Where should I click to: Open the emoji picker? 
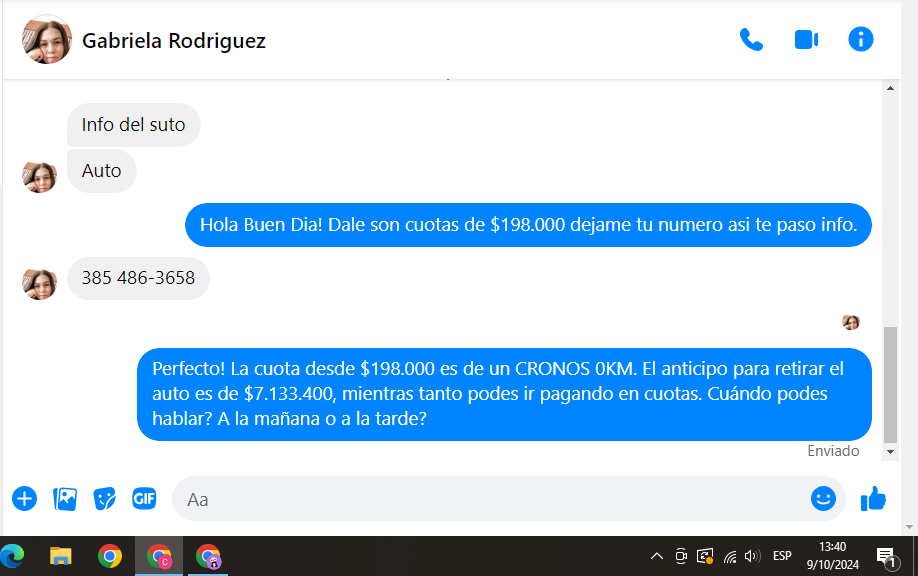[823, 498]
